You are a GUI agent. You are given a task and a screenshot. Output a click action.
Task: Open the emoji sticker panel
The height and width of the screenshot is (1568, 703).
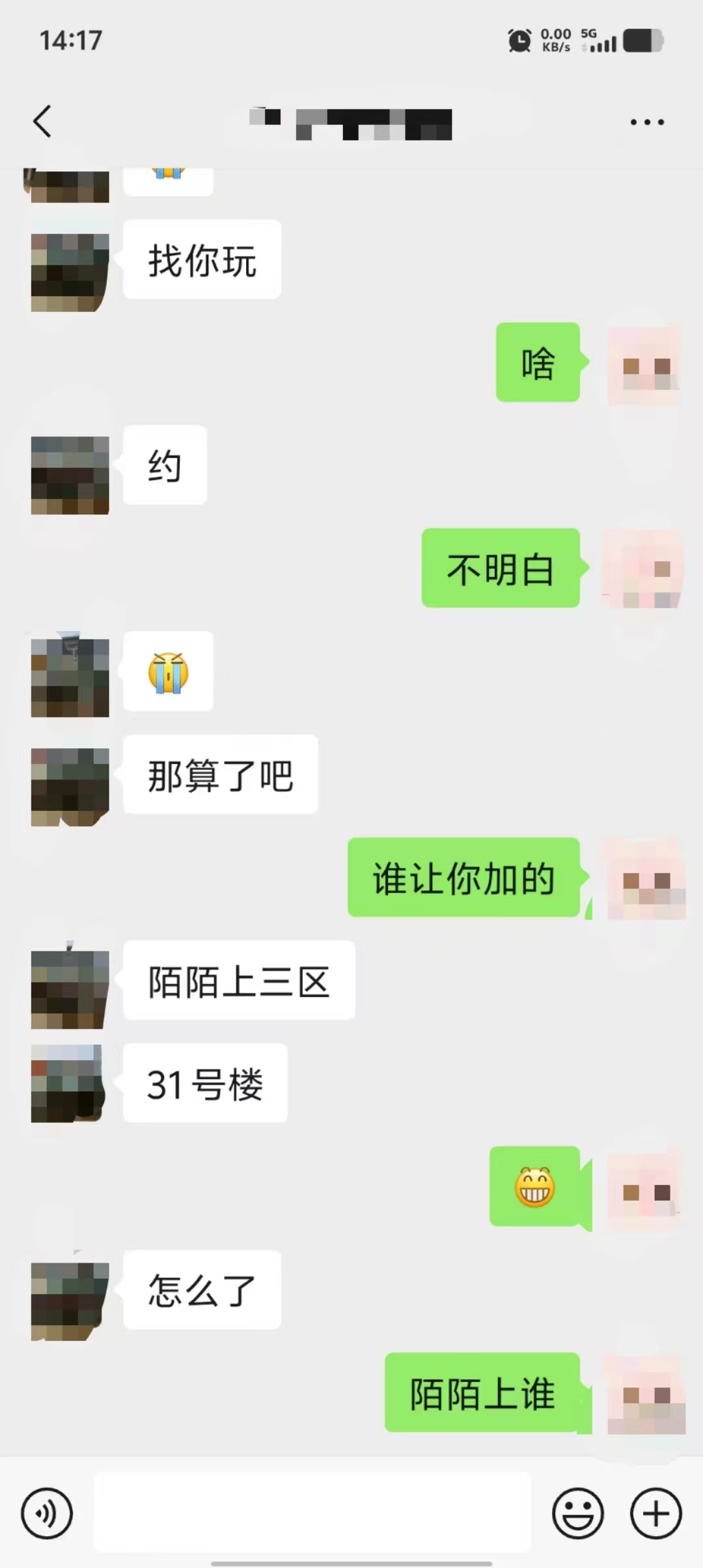(577, 1513)
